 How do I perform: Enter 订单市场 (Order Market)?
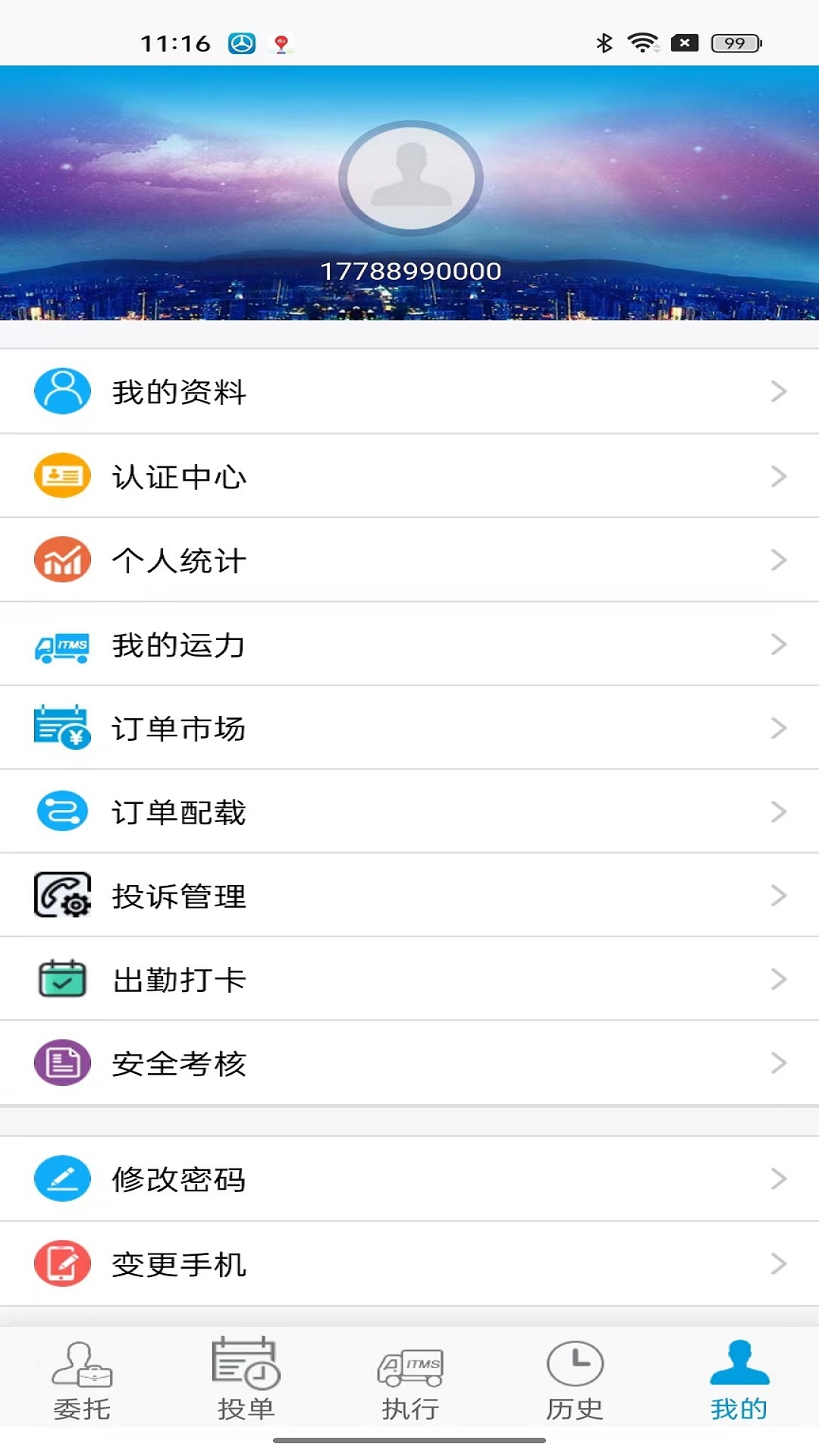[x=409, y=728]
